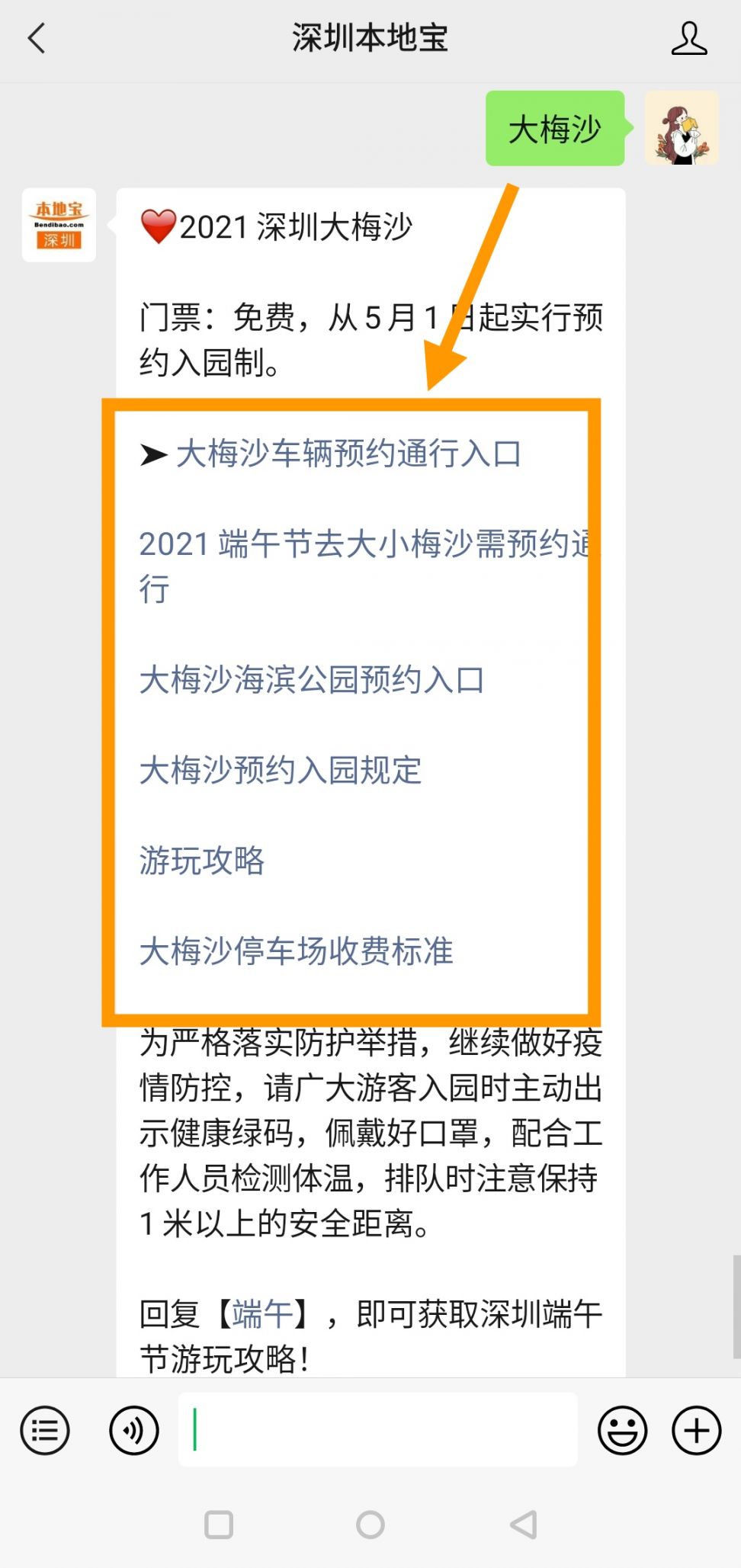Tap the 深圳本地宝 avatar
Screen dimensions: 741x1568
tap(59, 225)
